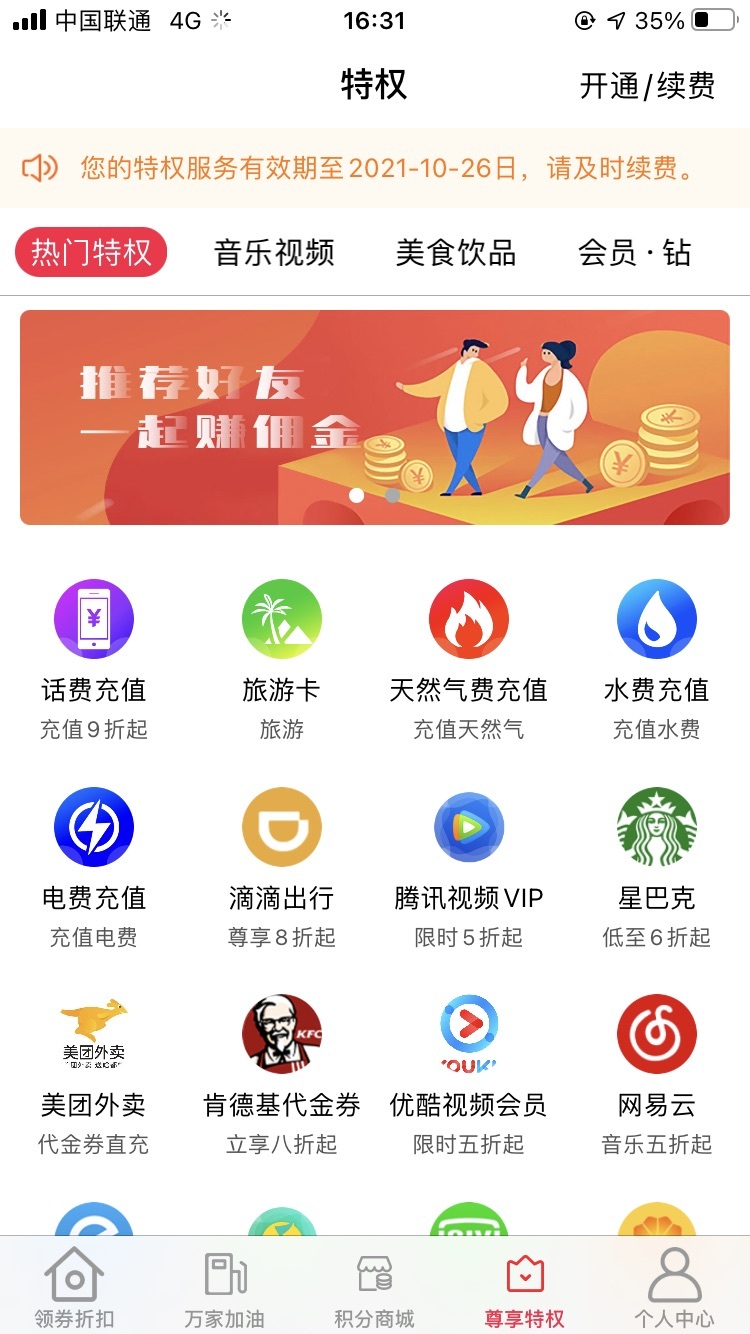The height and width of the screenshot is (1334, 750).
Task: Open 个人中心 in bottom navigation
Action: tap(675, 1287)
